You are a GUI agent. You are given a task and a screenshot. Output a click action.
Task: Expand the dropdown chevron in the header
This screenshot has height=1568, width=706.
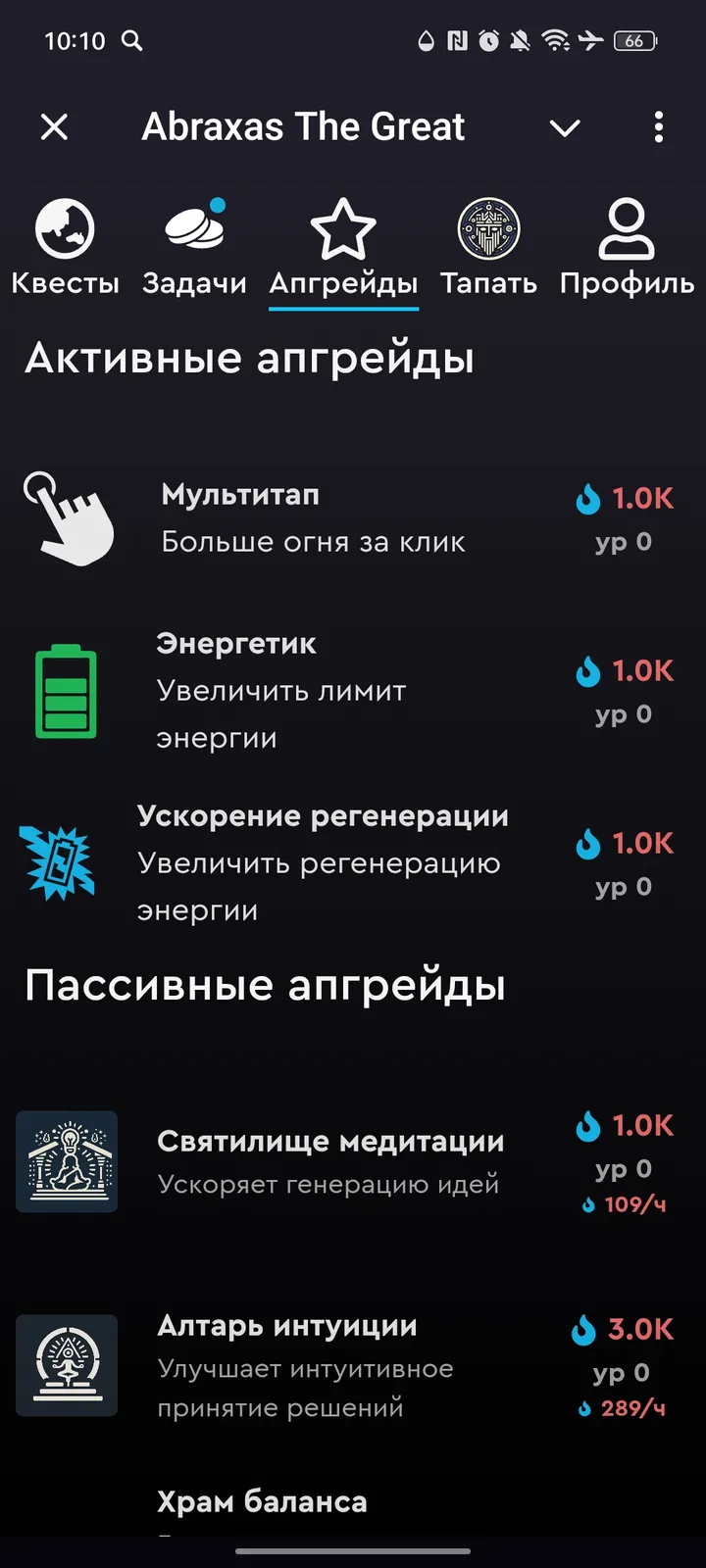[565, 127]
